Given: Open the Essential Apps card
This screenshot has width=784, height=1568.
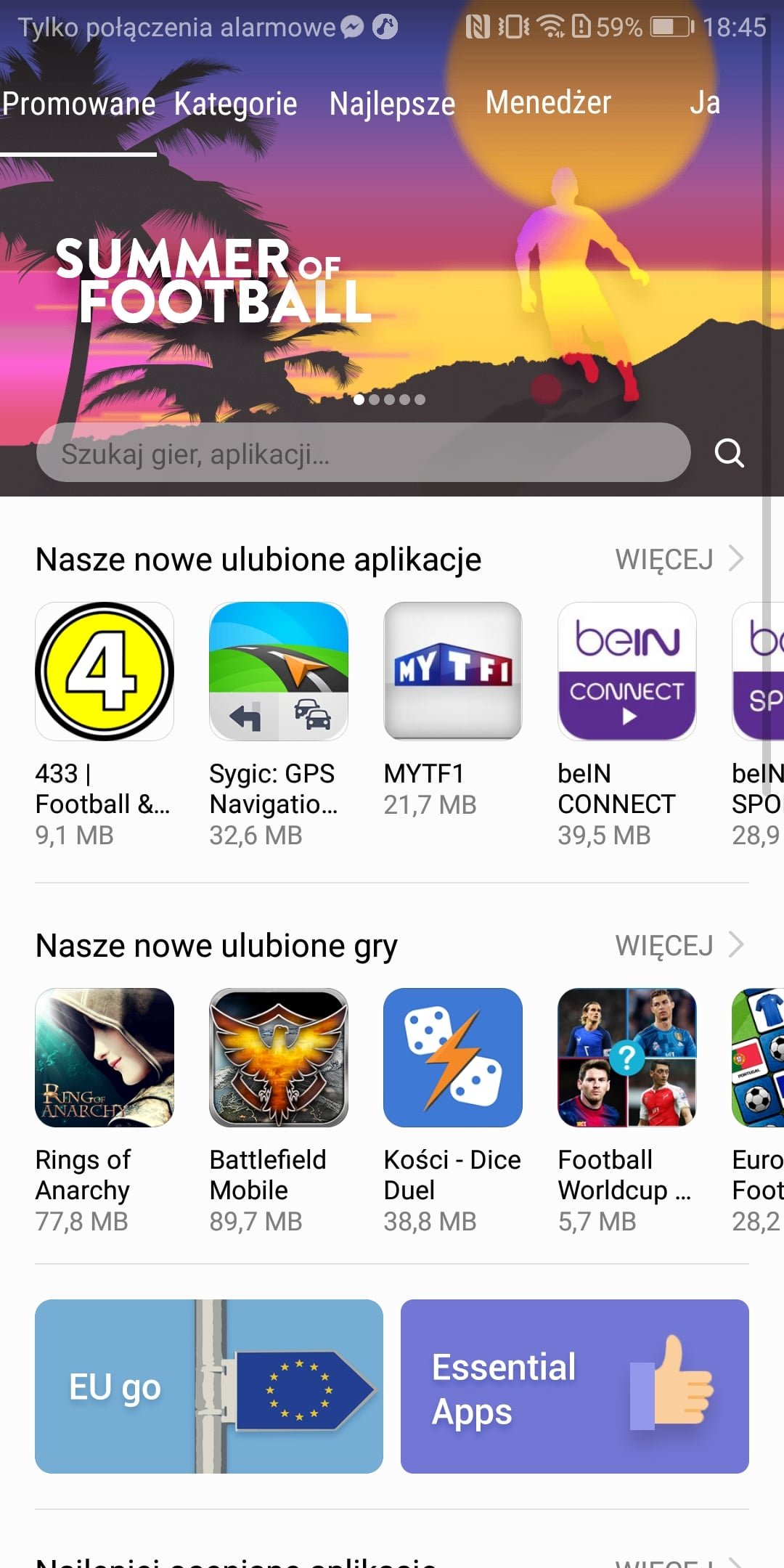Looking at the screenshot, I should (x=575, y=1387).
